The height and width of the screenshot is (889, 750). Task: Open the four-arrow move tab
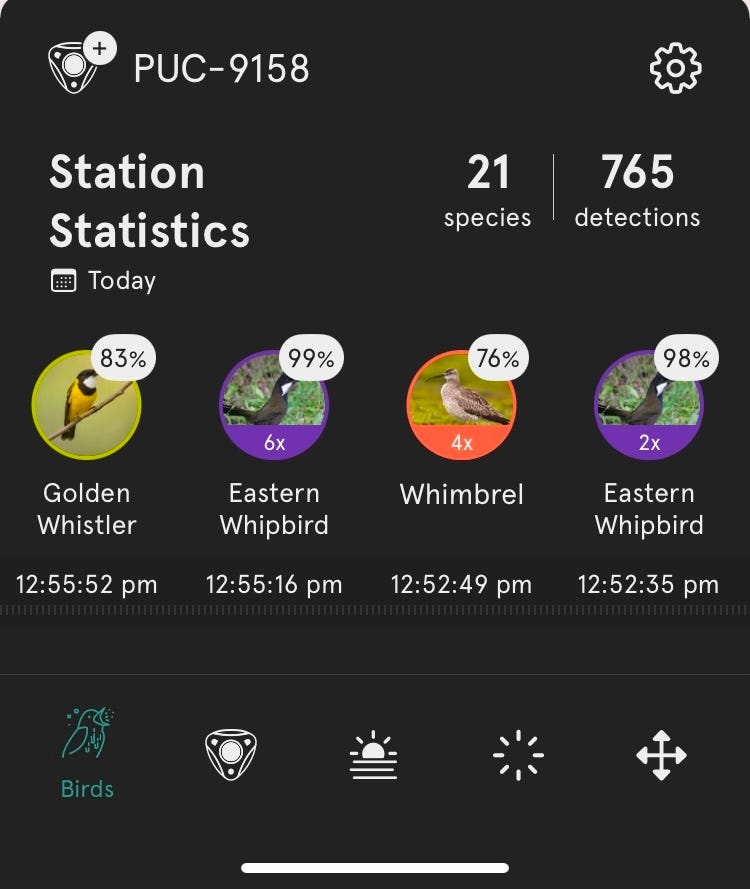tap(662, 755)
